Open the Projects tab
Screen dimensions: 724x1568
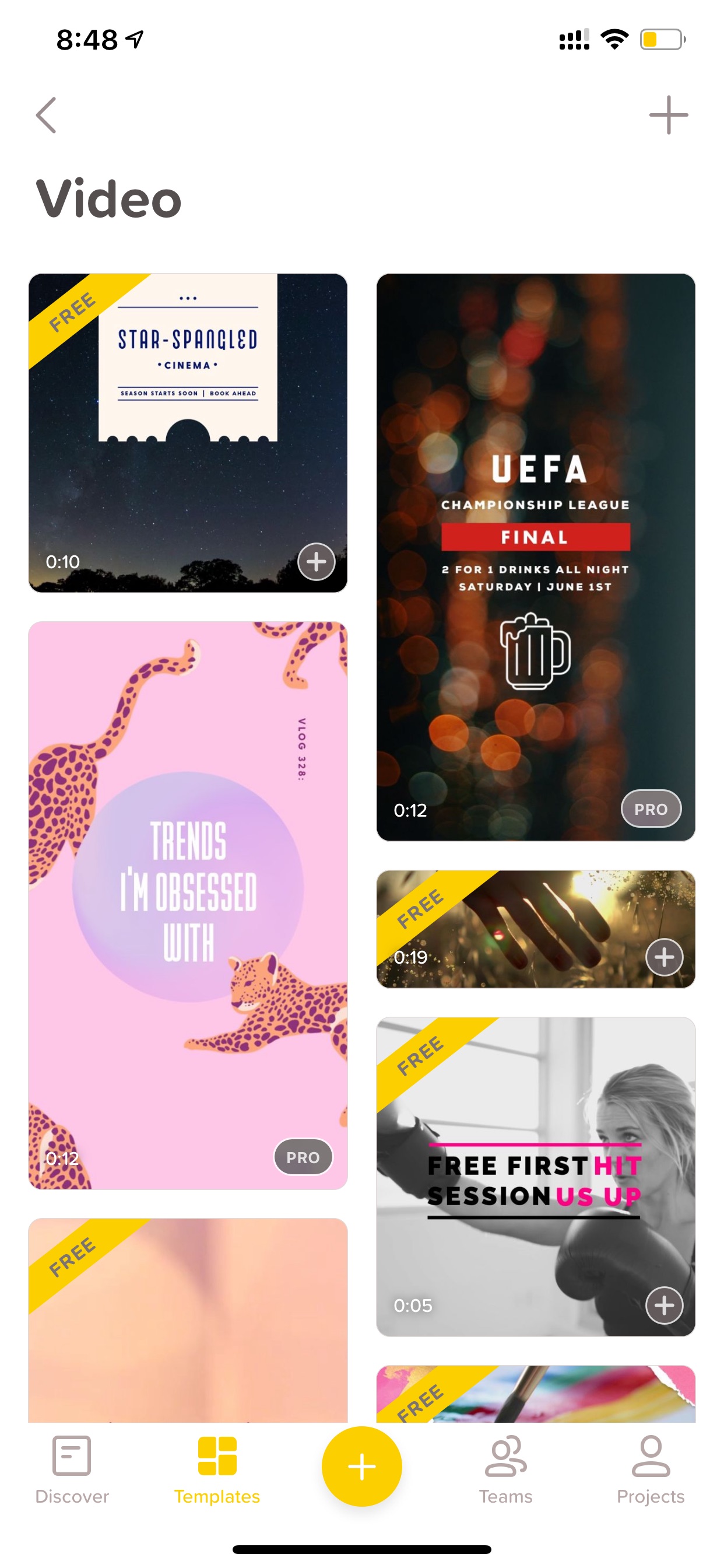pos(651,1470)
